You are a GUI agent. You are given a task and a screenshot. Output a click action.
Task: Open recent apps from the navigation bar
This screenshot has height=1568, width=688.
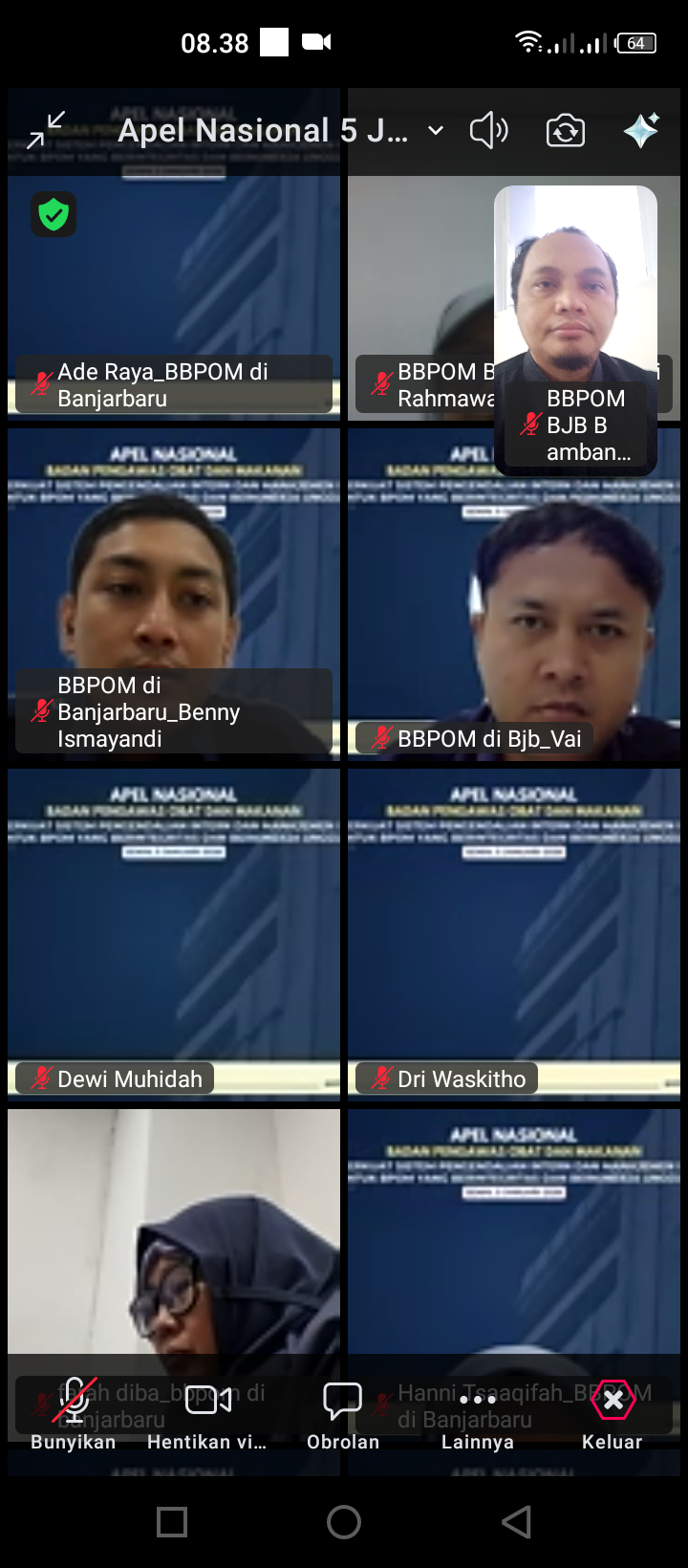click(x=172, y=1522)
